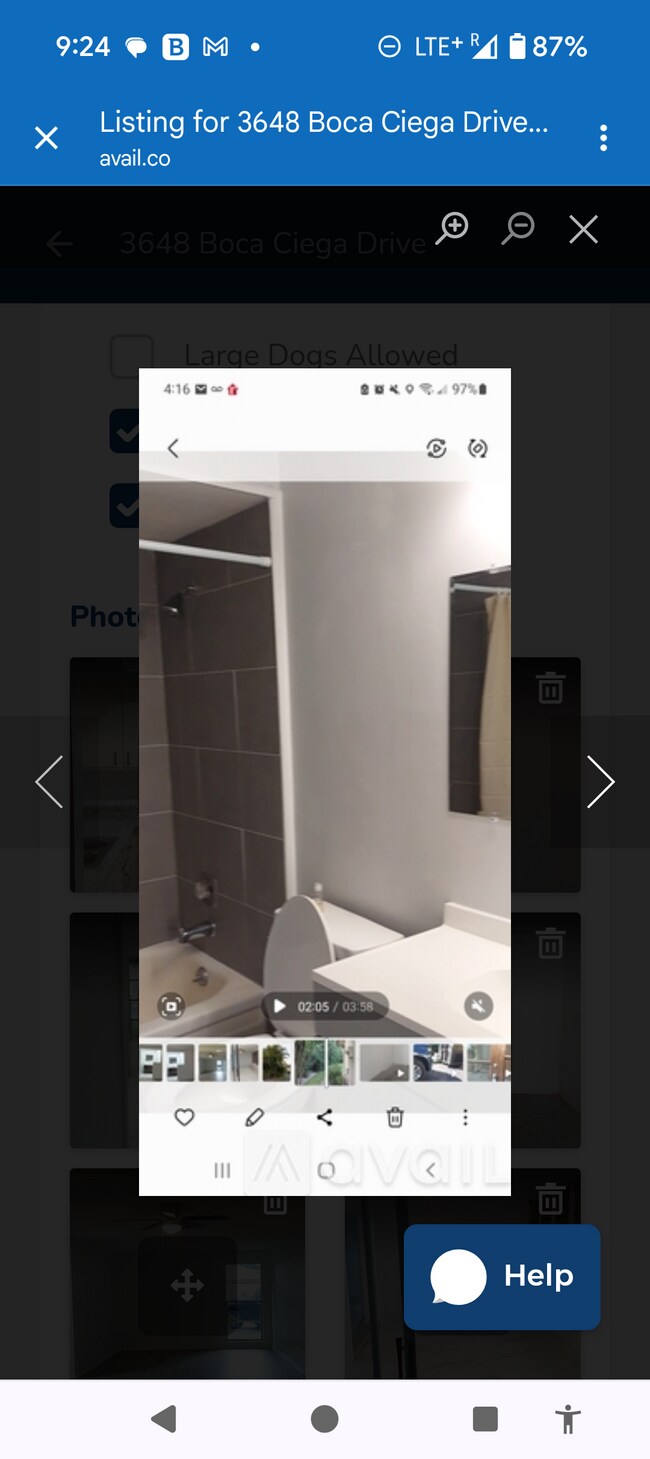This screenshot has width=650, height=1459.
Task: Go back using the system navigation
Action: click(163, 1418)
